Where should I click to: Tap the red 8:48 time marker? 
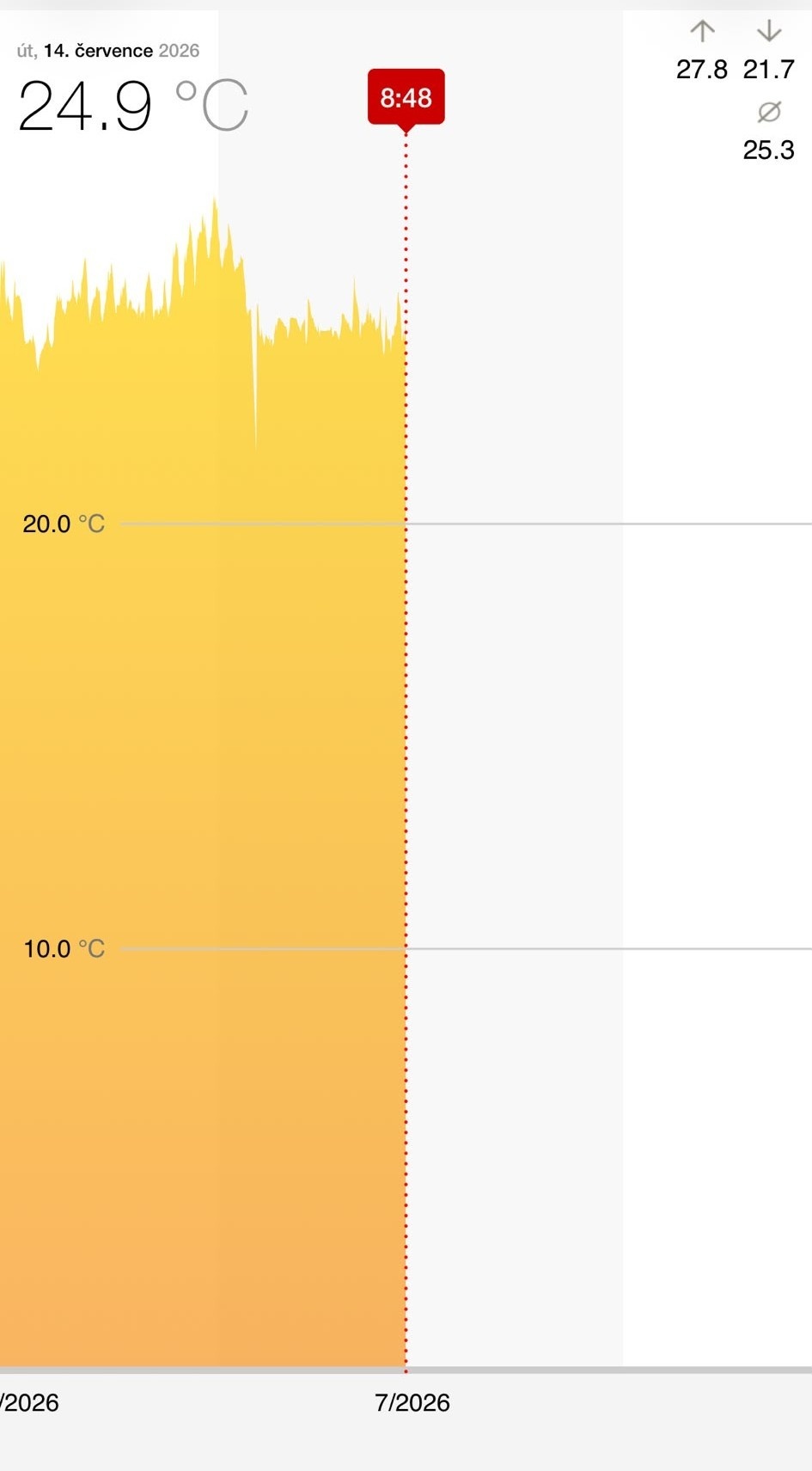406,98
